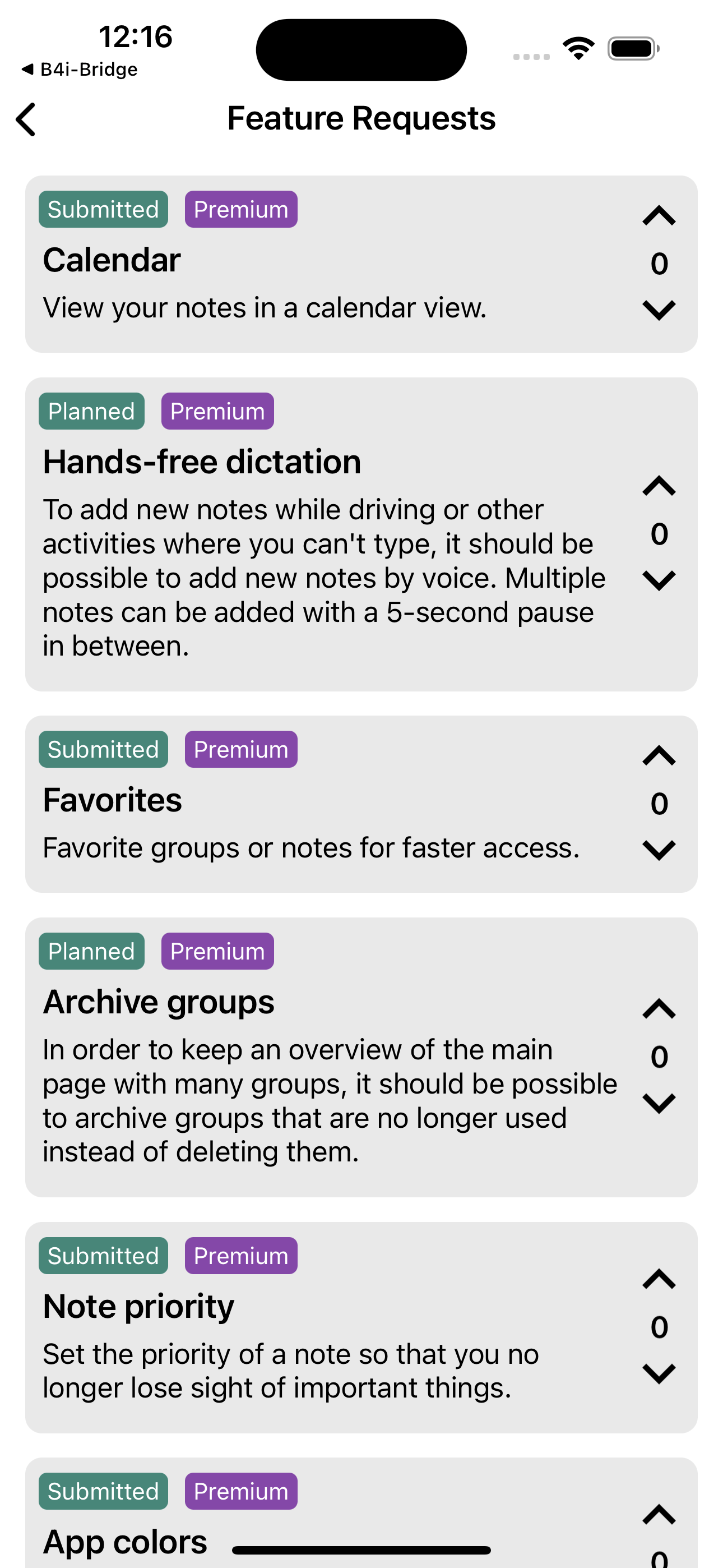
Task: Downvote Hands-free dictation request
Action: point(659,580)
